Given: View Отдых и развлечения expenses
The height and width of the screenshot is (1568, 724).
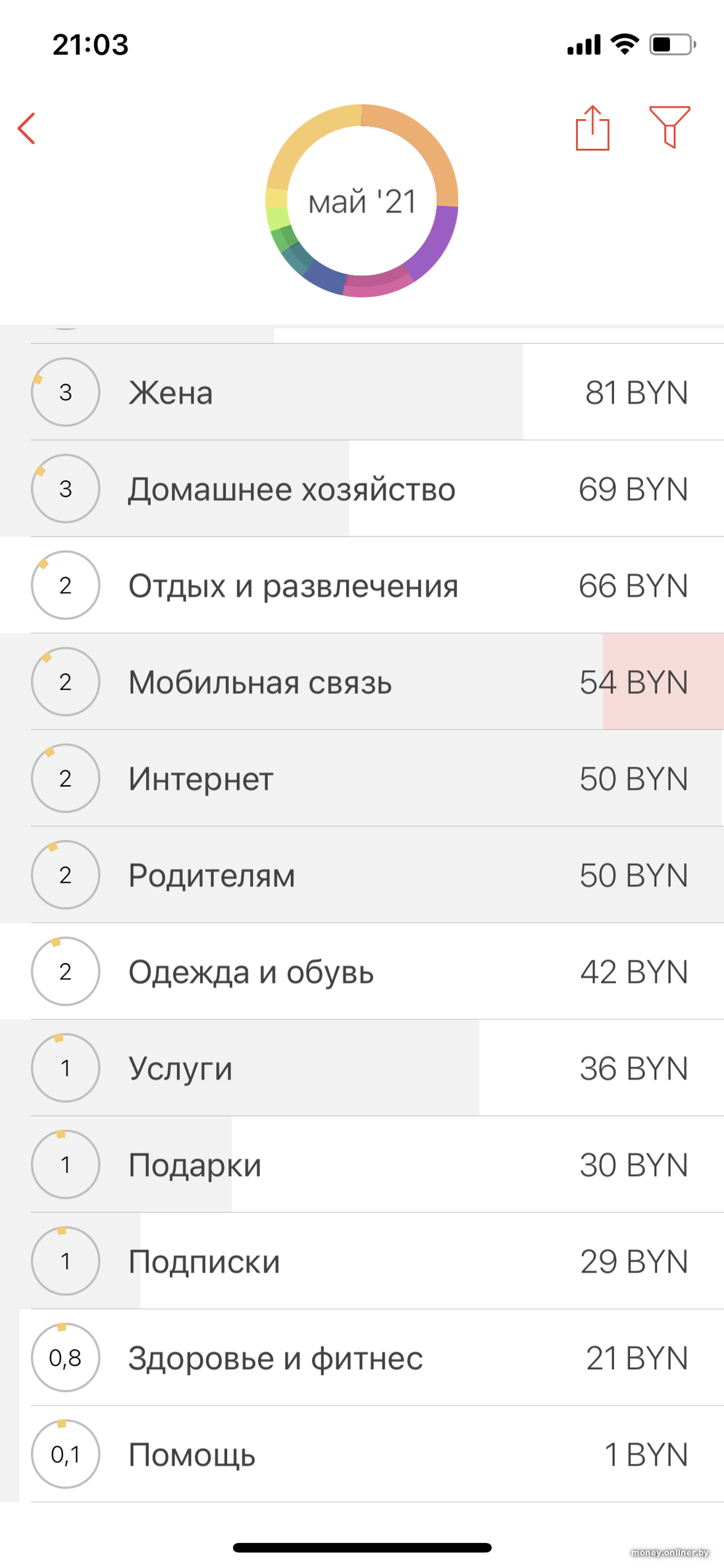Looking at the screenshot, I should [362, 585].
